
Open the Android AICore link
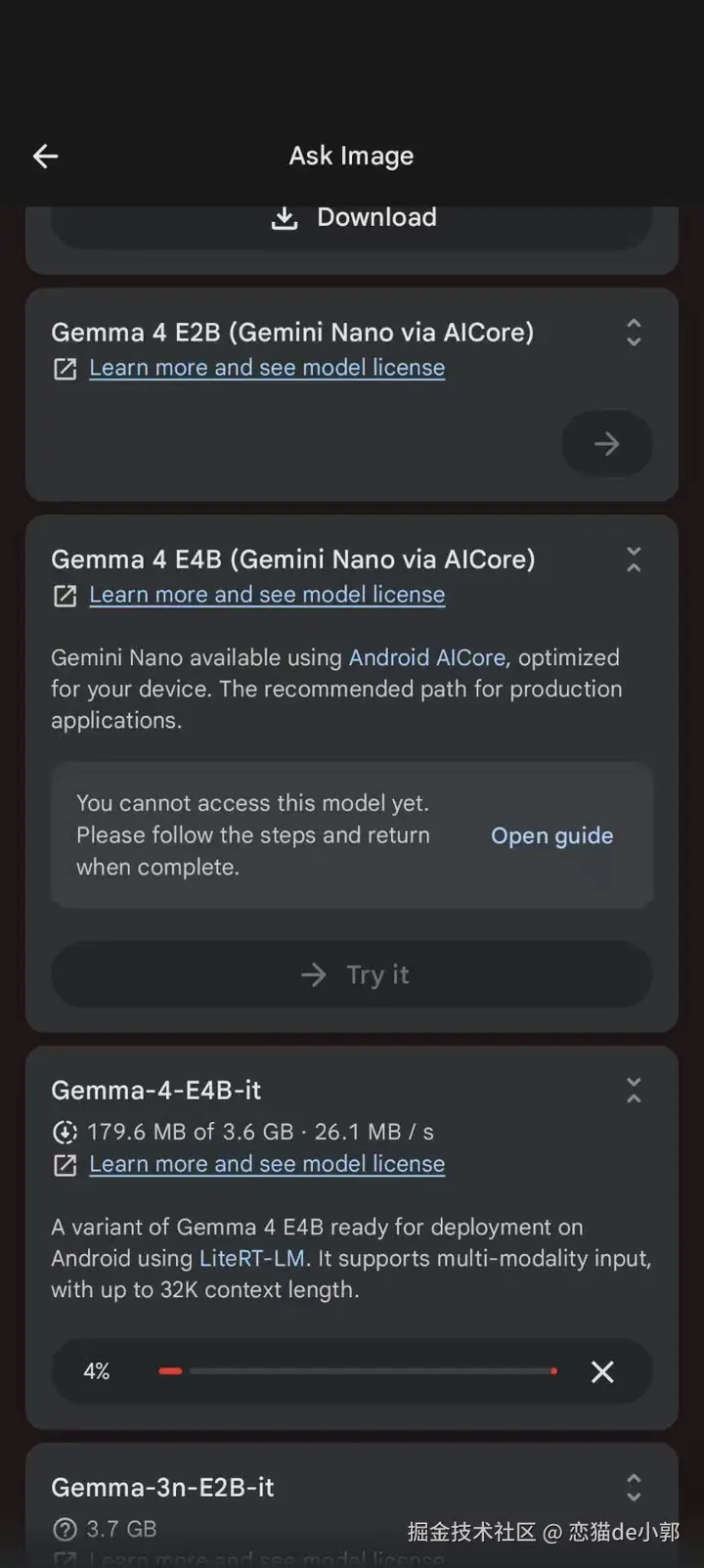[428, 657]
